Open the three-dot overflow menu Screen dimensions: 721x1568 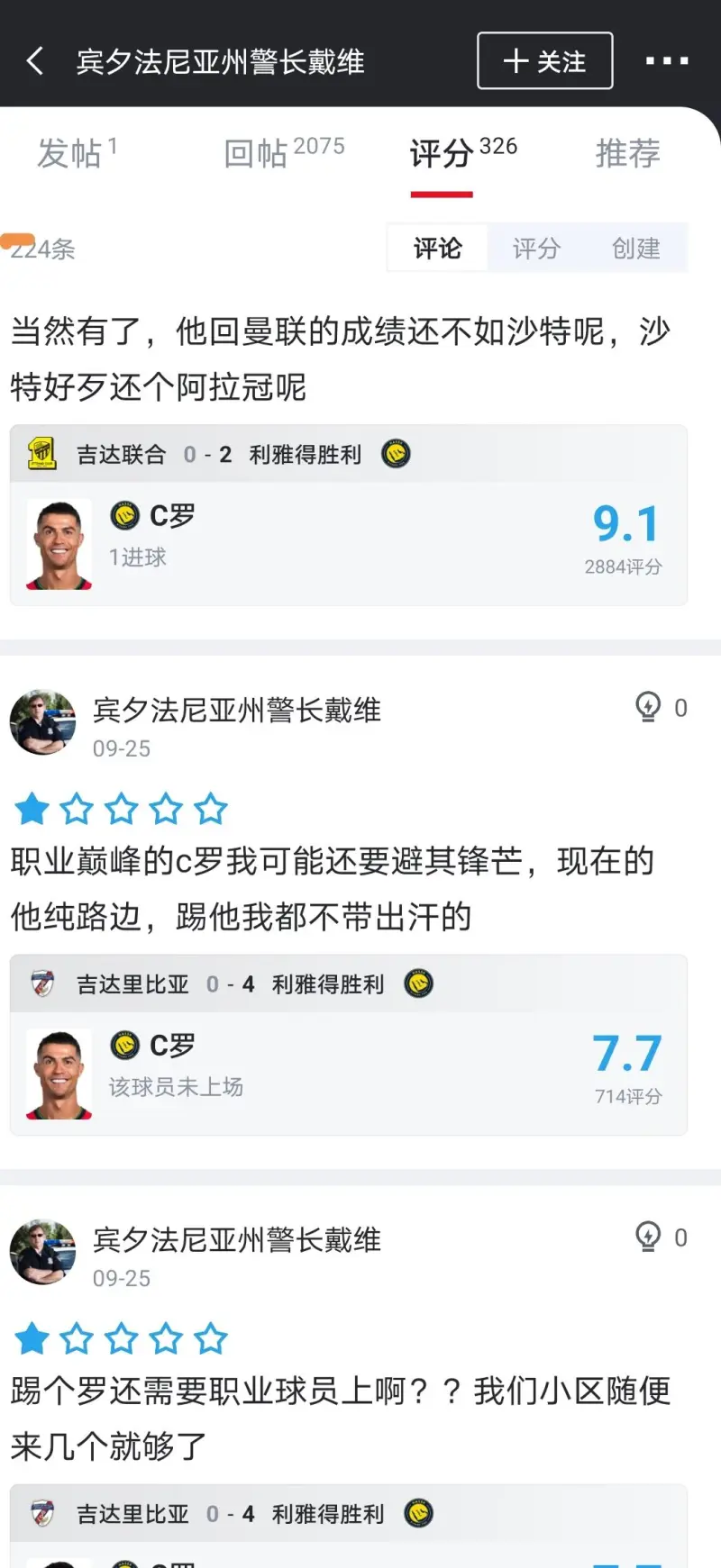coord(667,61)
